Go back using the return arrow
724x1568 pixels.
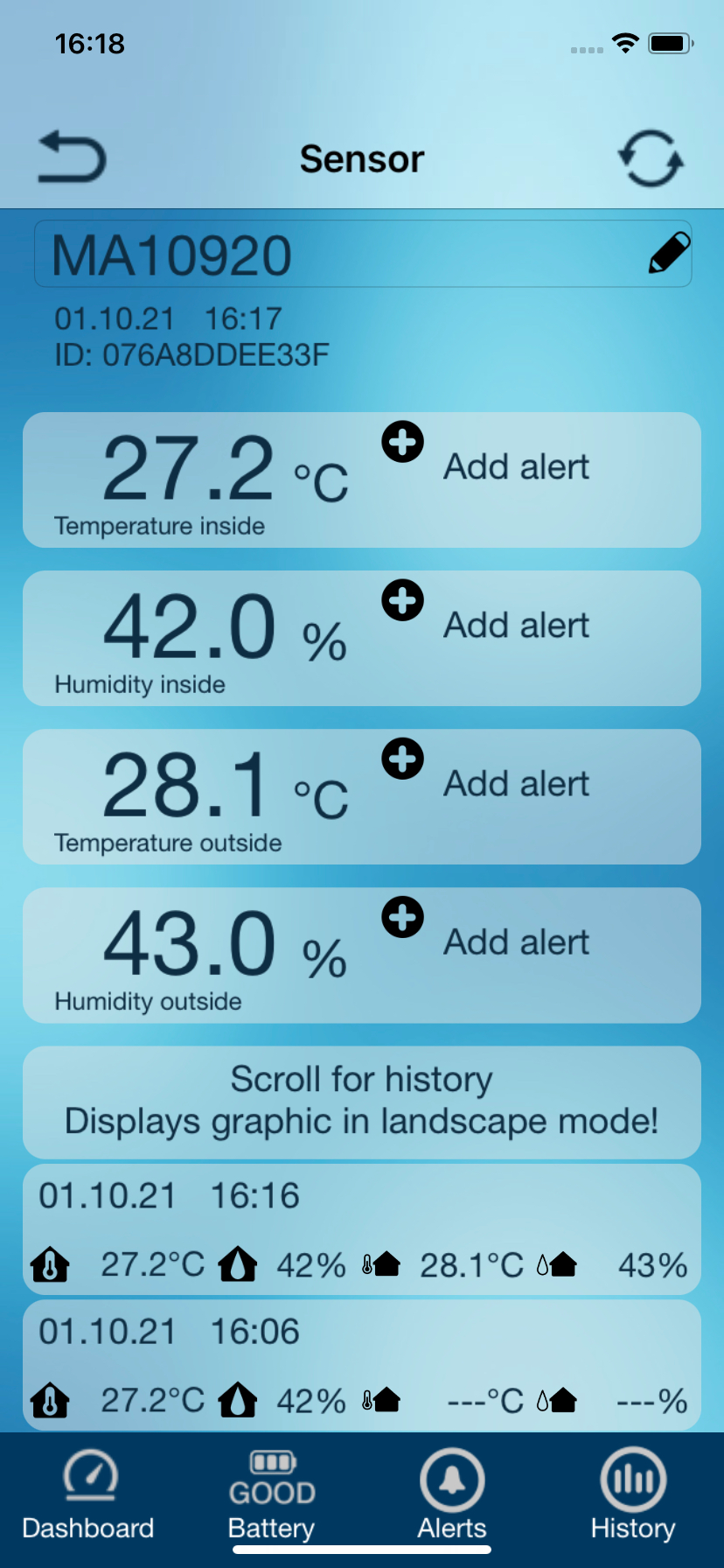point(72,158)
